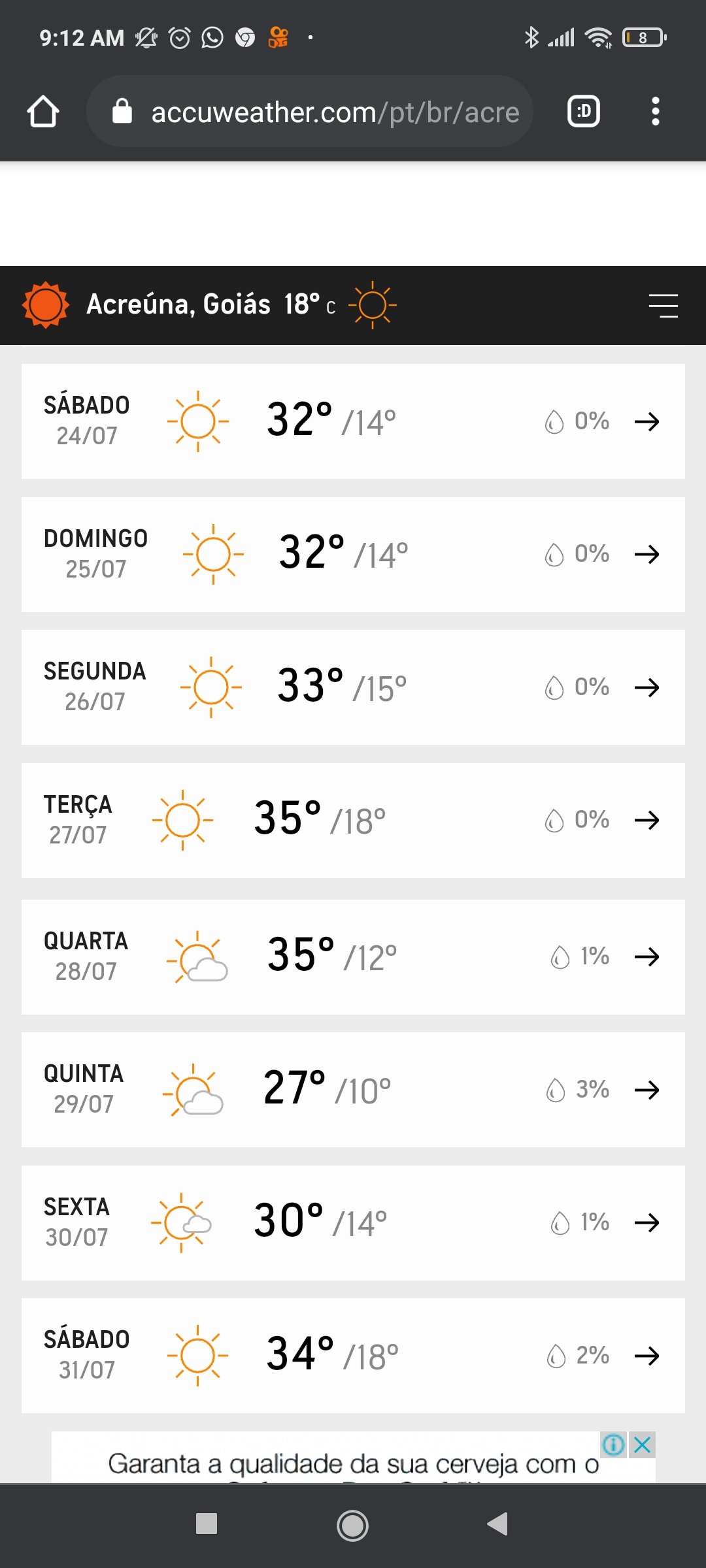The height and width of the screenshot is (1568, 706).
Task: View Domingo 25/07 forecast details
Action: click(353, 555)
